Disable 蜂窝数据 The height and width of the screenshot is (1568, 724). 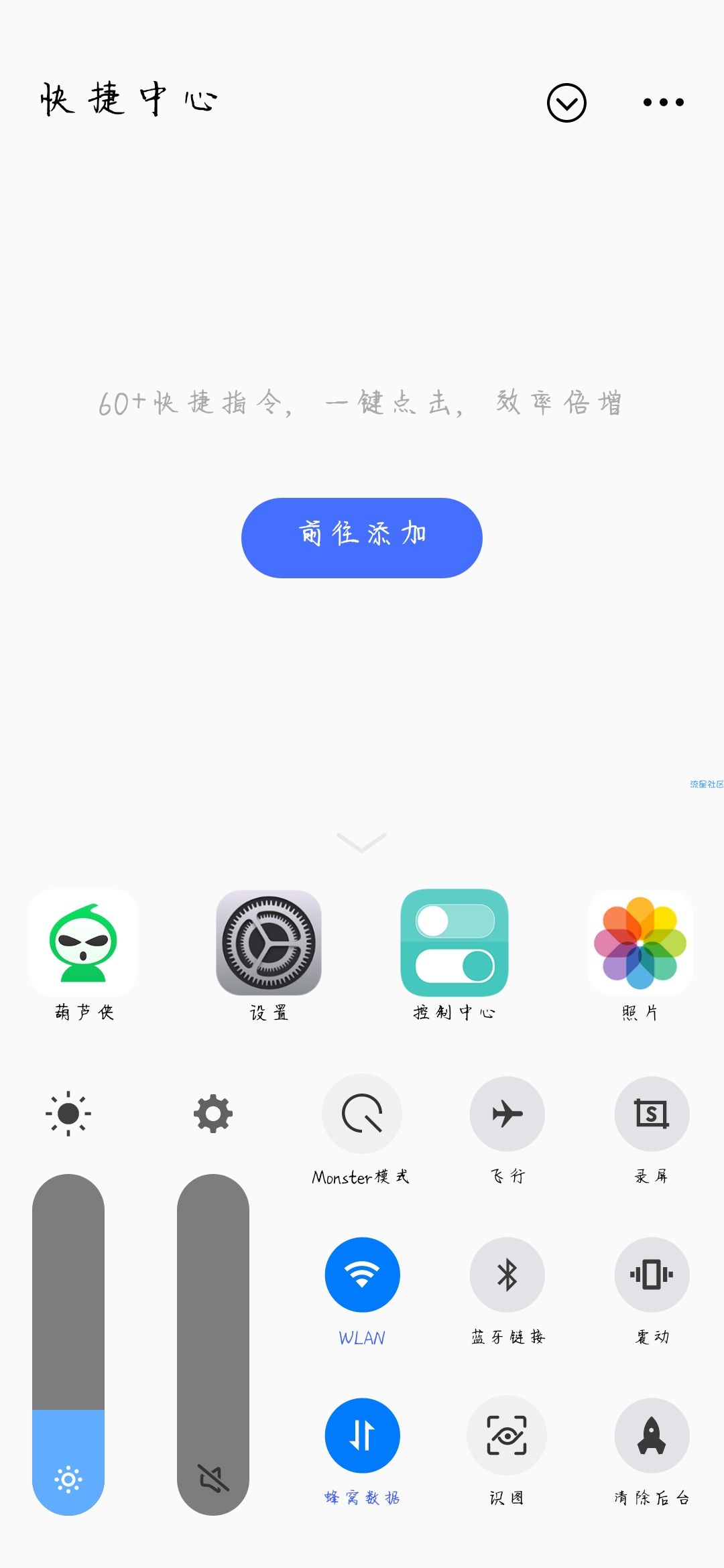point(362,1435)
